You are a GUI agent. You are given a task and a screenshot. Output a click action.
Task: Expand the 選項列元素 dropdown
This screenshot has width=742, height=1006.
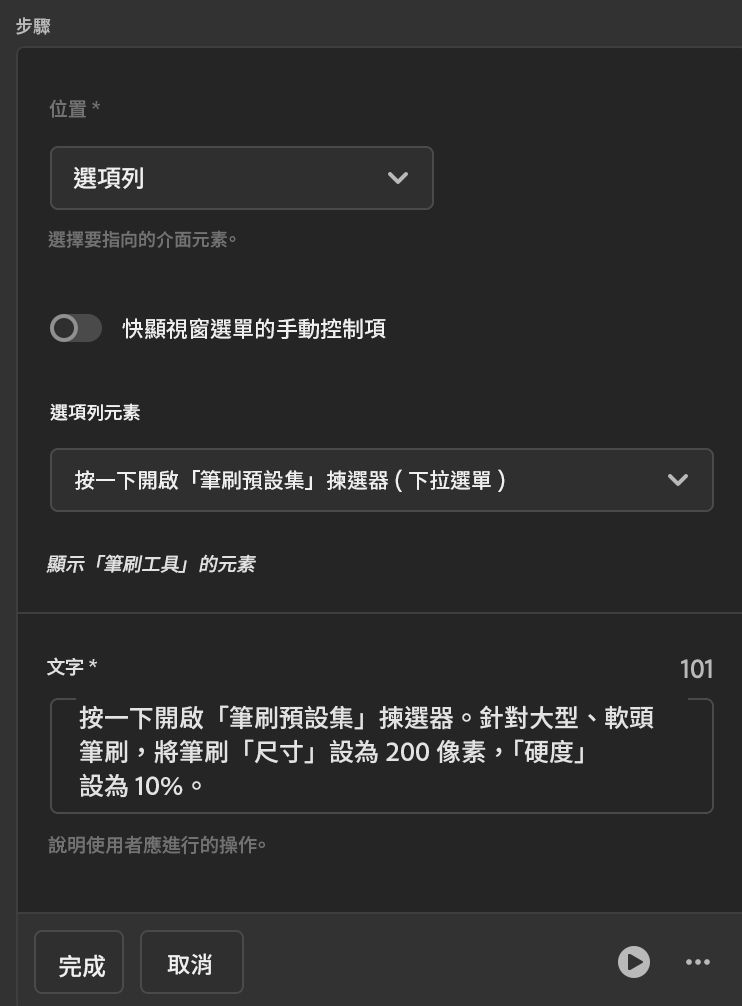click(x=381, y=480)
